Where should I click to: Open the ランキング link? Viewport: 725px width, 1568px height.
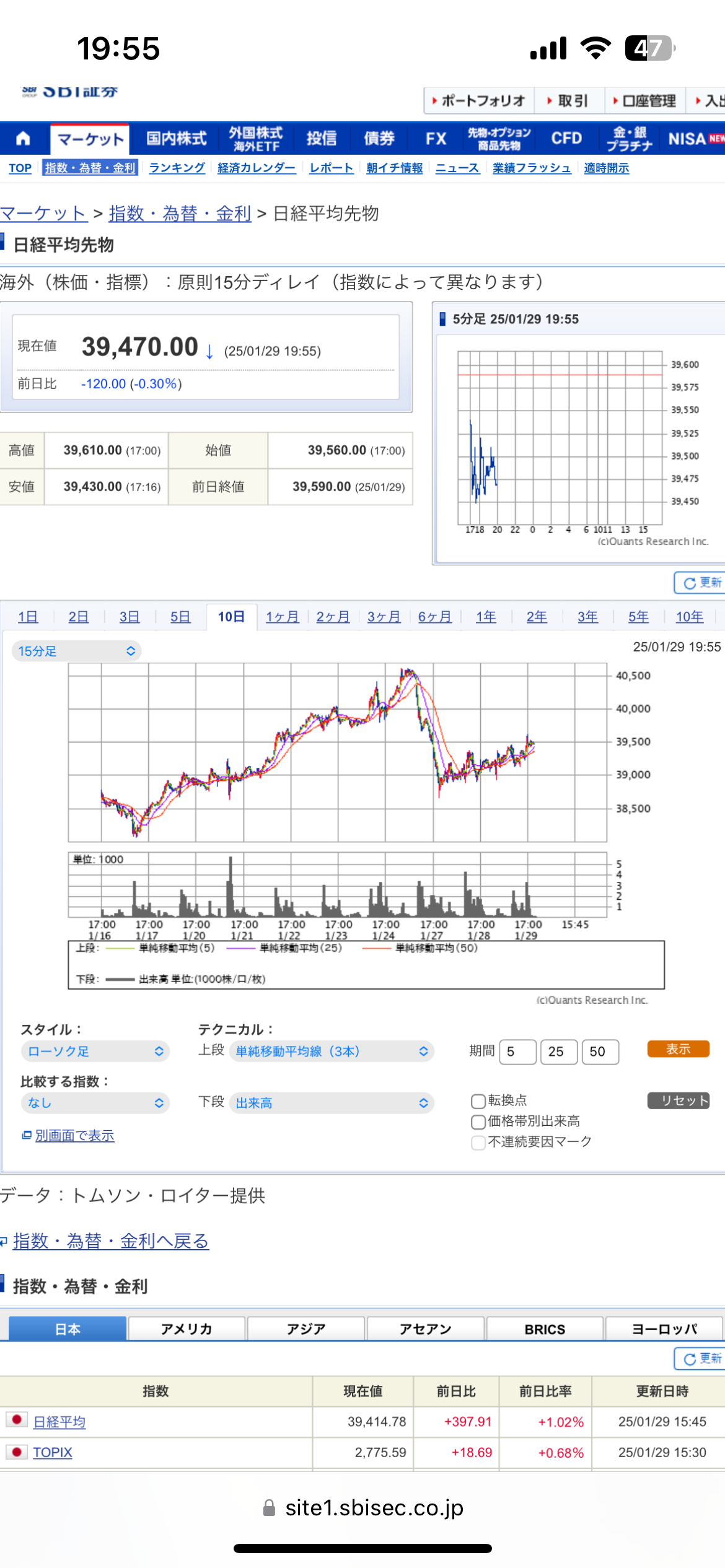coord(177,168)
